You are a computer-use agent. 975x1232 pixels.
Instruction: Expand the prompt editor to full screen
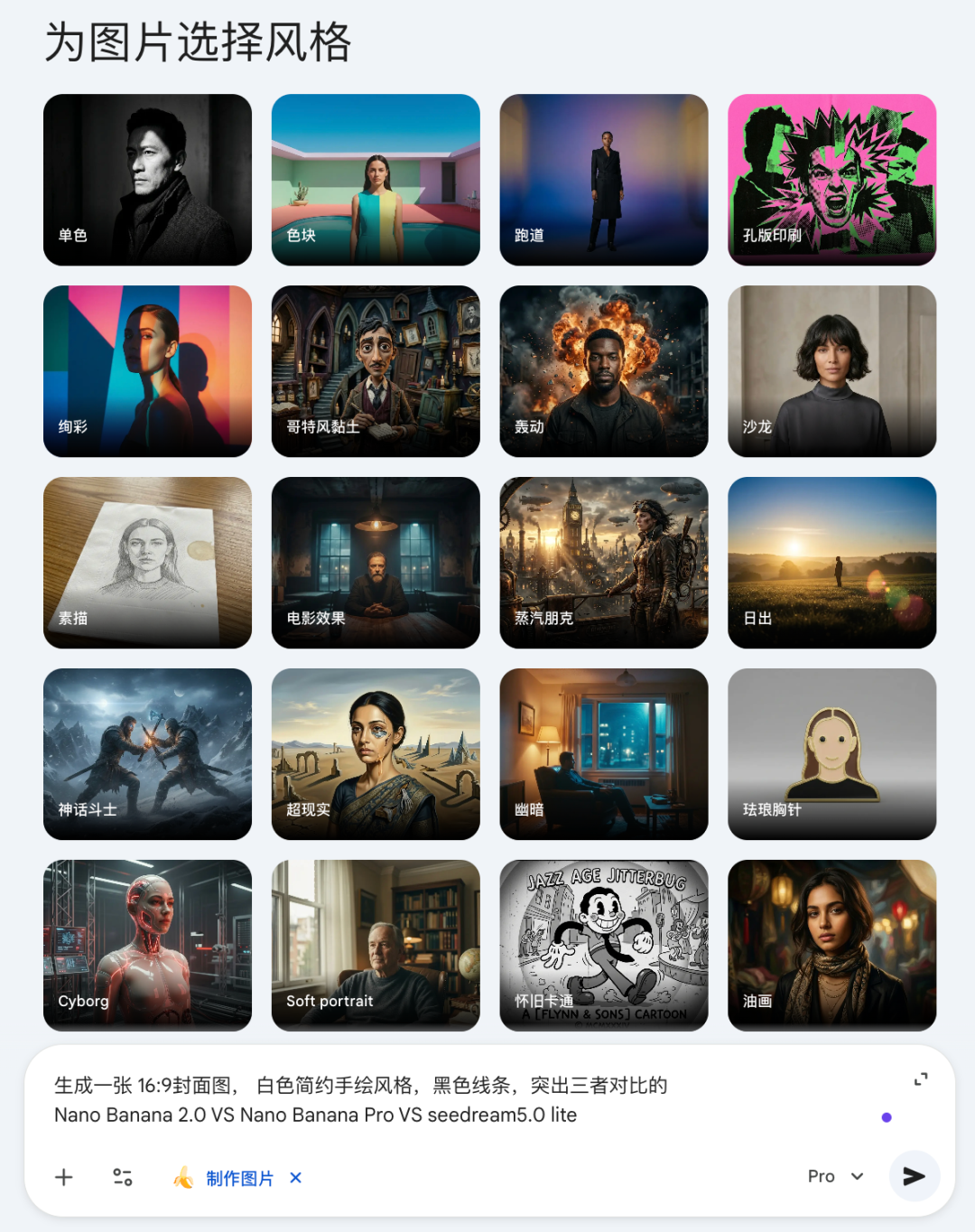pos(921,1079)
